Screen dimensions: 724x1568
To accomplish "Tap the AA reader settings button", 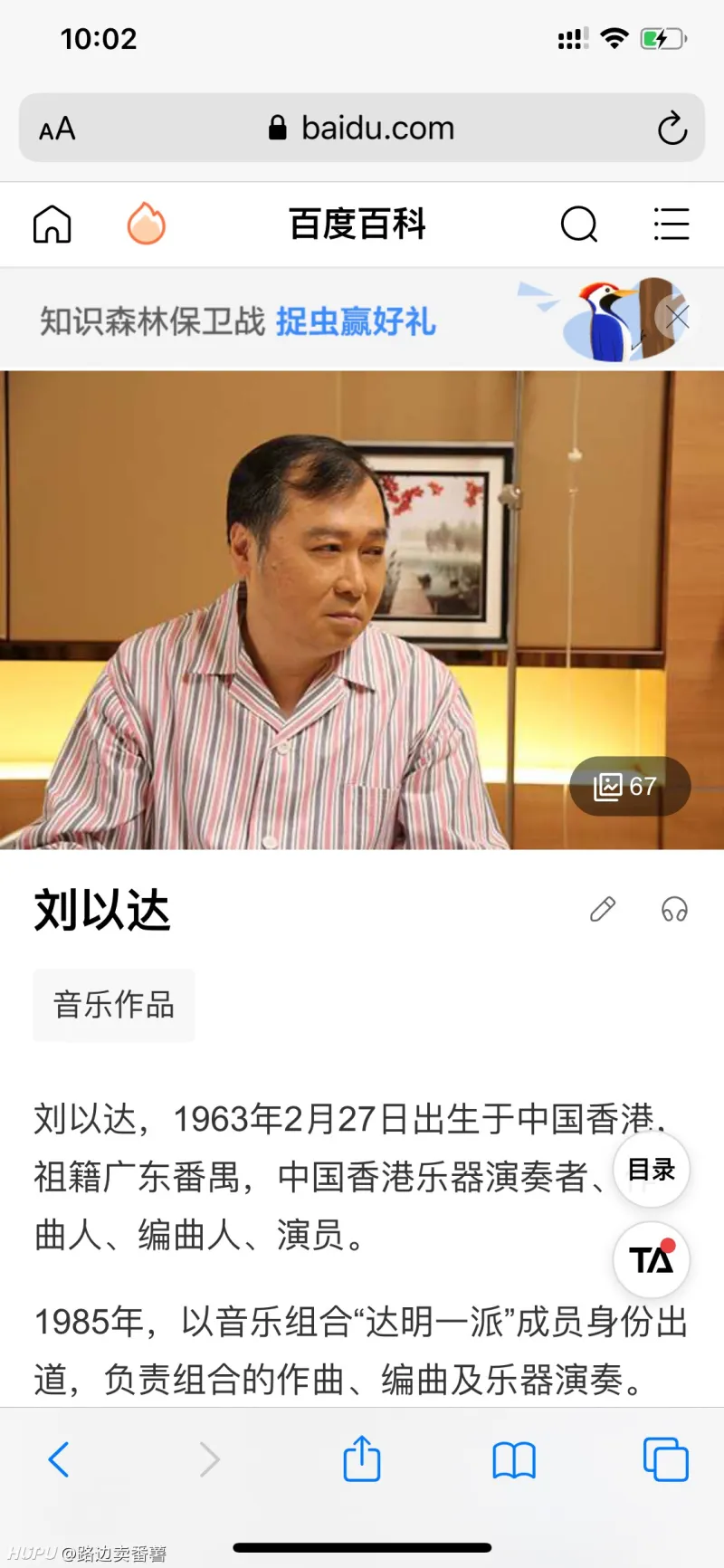I will pyautogui.click(x=57, y=129).
